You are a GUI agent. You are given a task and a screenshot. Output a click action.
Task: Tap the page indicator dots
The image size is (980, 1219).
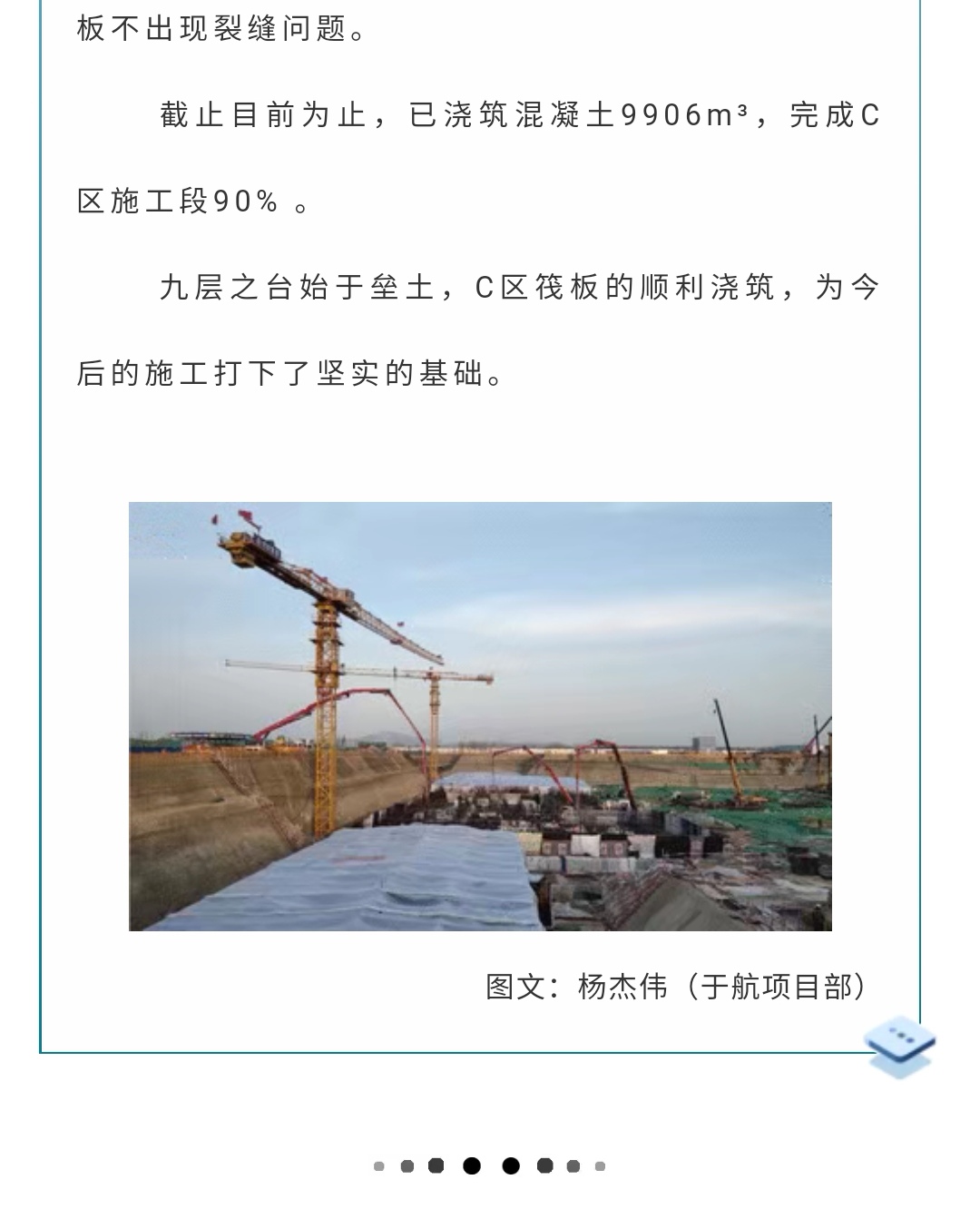(x=490, y=1166)
